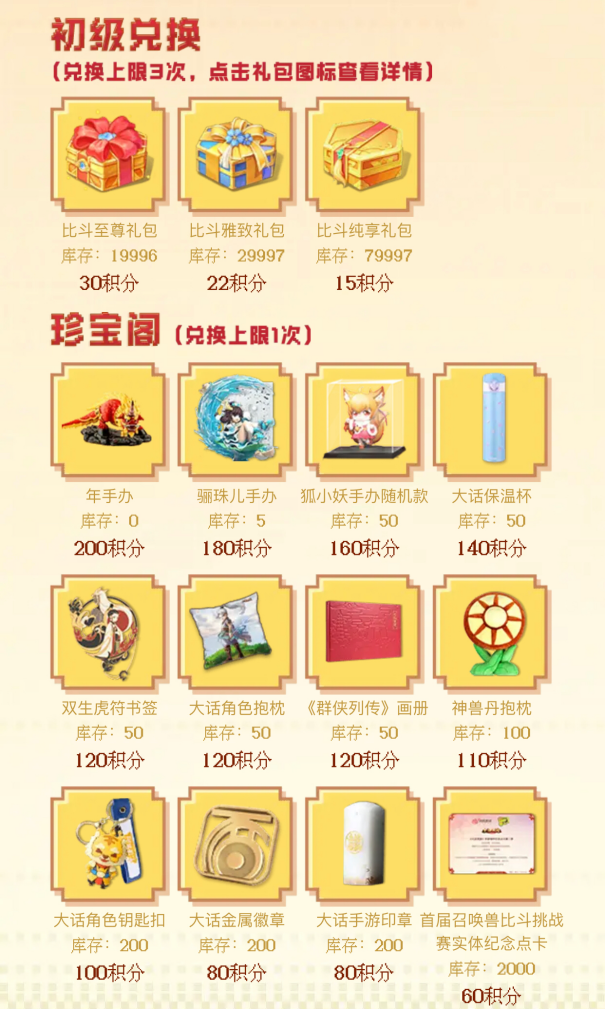This screenshot has width=605, height=1009.
Task: Select the 骊珠儿手办 figurine tile
Action: point(237,420)
